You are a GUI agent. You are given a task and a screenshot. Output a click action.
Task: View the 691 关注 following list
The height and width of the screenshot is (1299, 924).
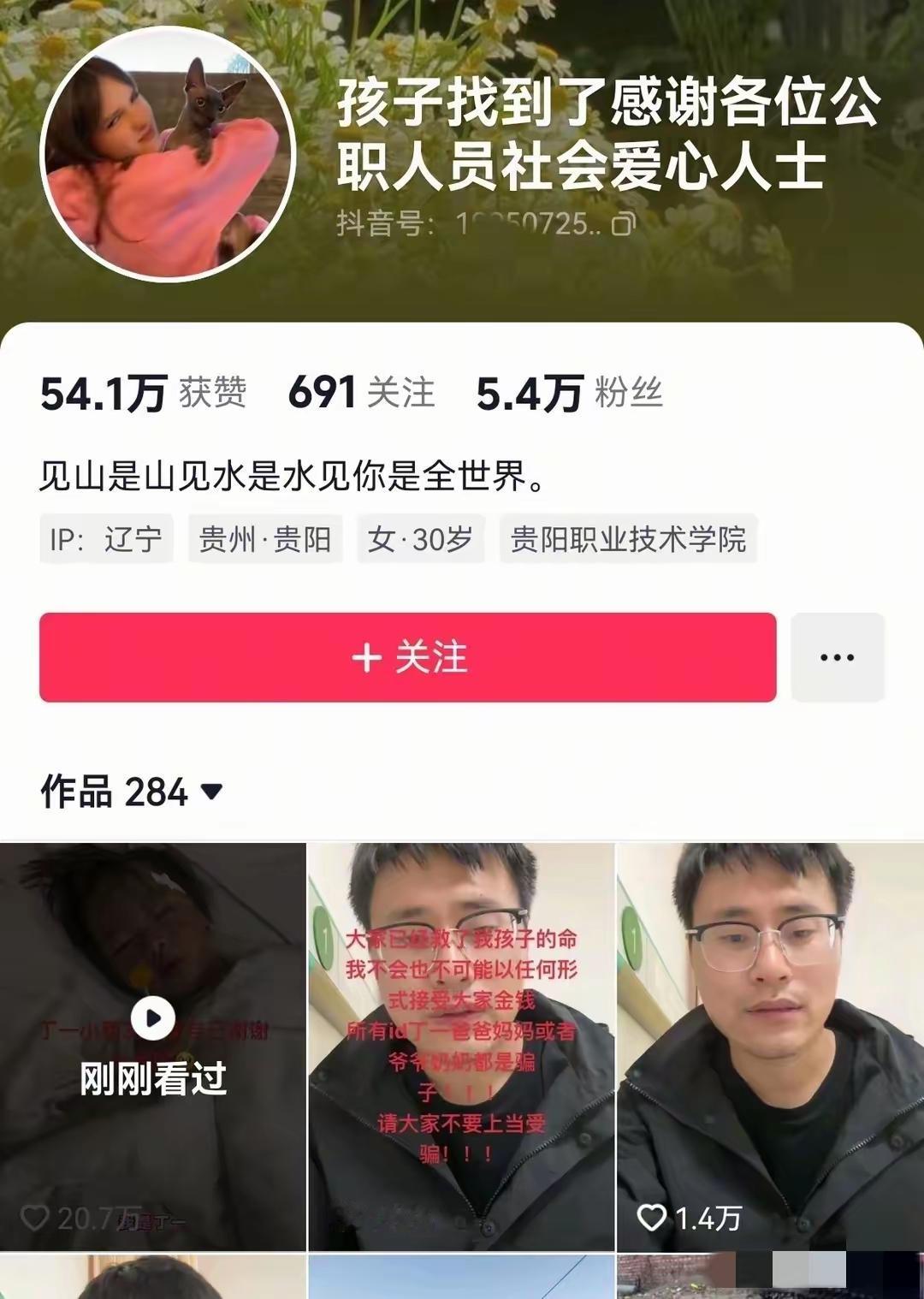pos(361,393)
